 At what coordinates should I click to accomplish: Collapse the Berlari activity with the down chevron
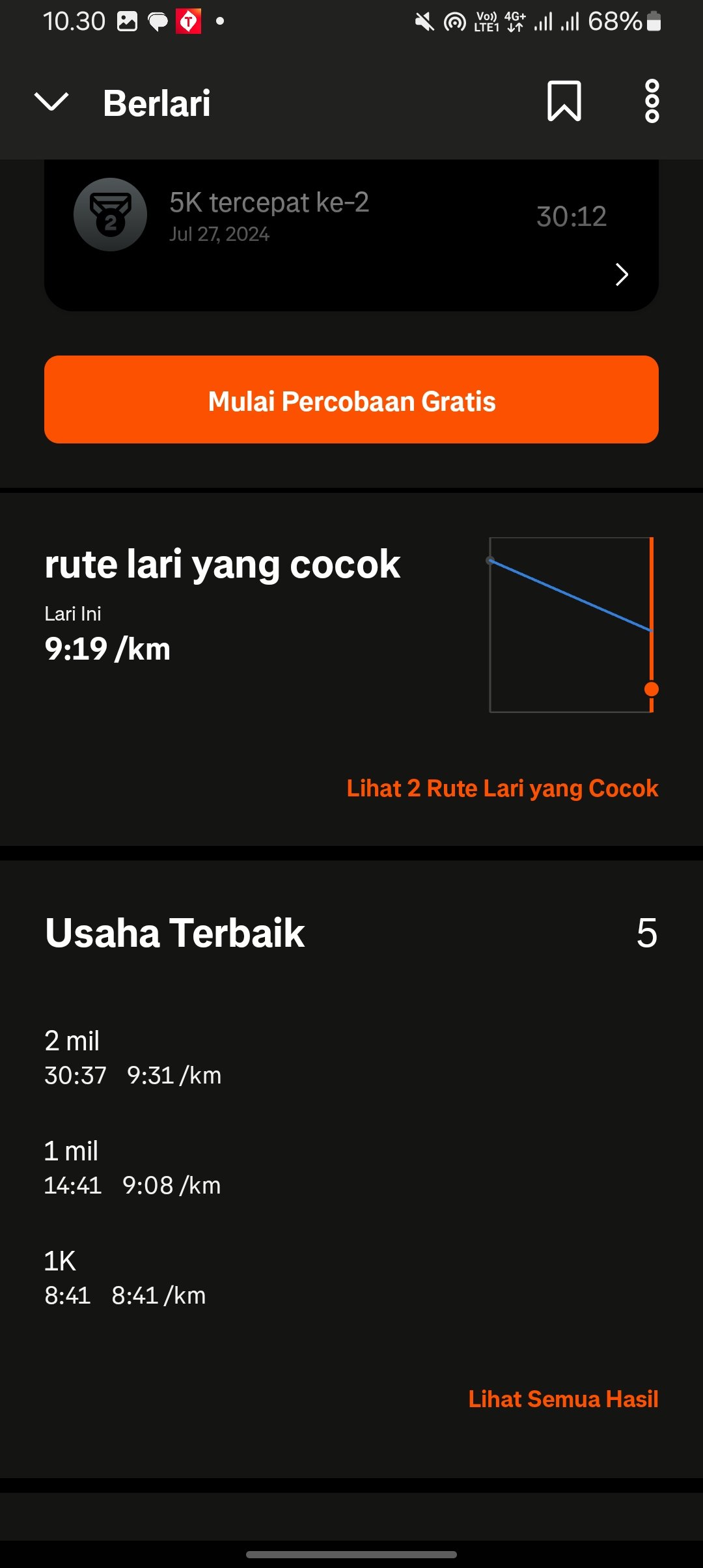(51, 102)
